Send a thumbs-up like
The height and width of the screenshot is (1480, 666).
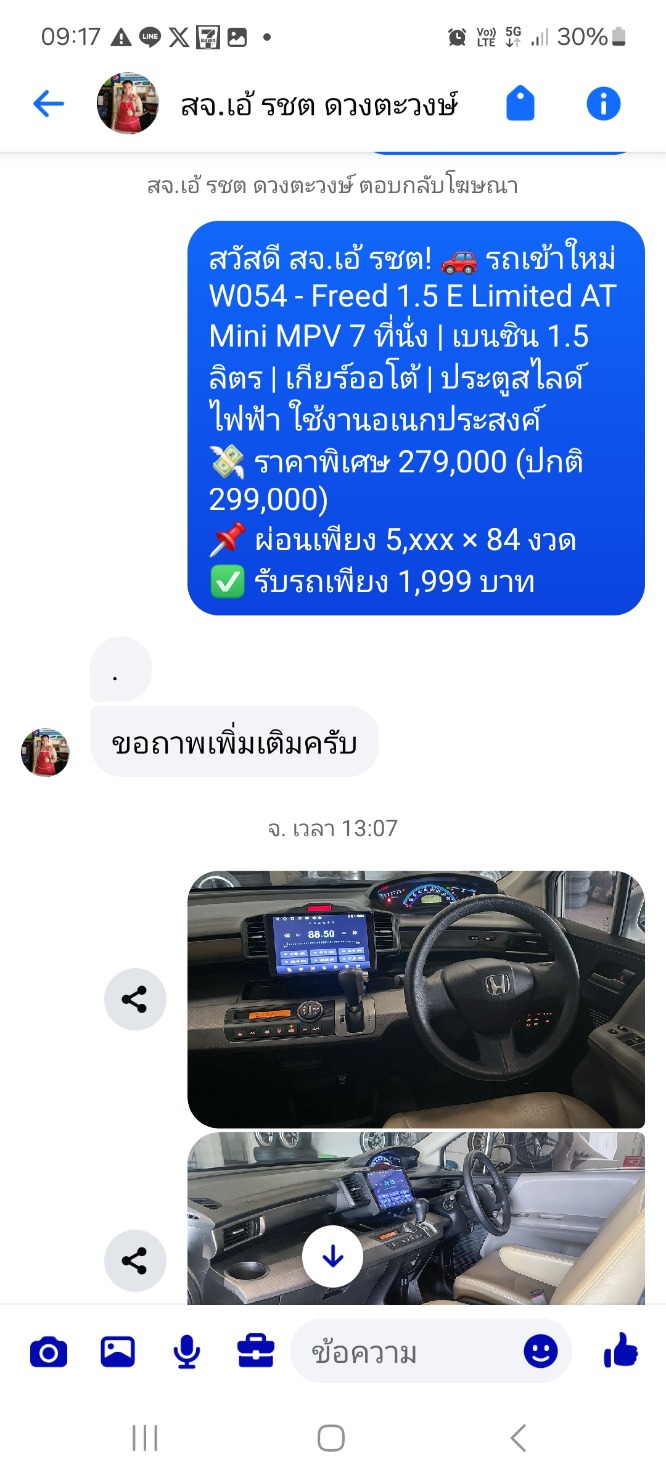click(620, 1351)
